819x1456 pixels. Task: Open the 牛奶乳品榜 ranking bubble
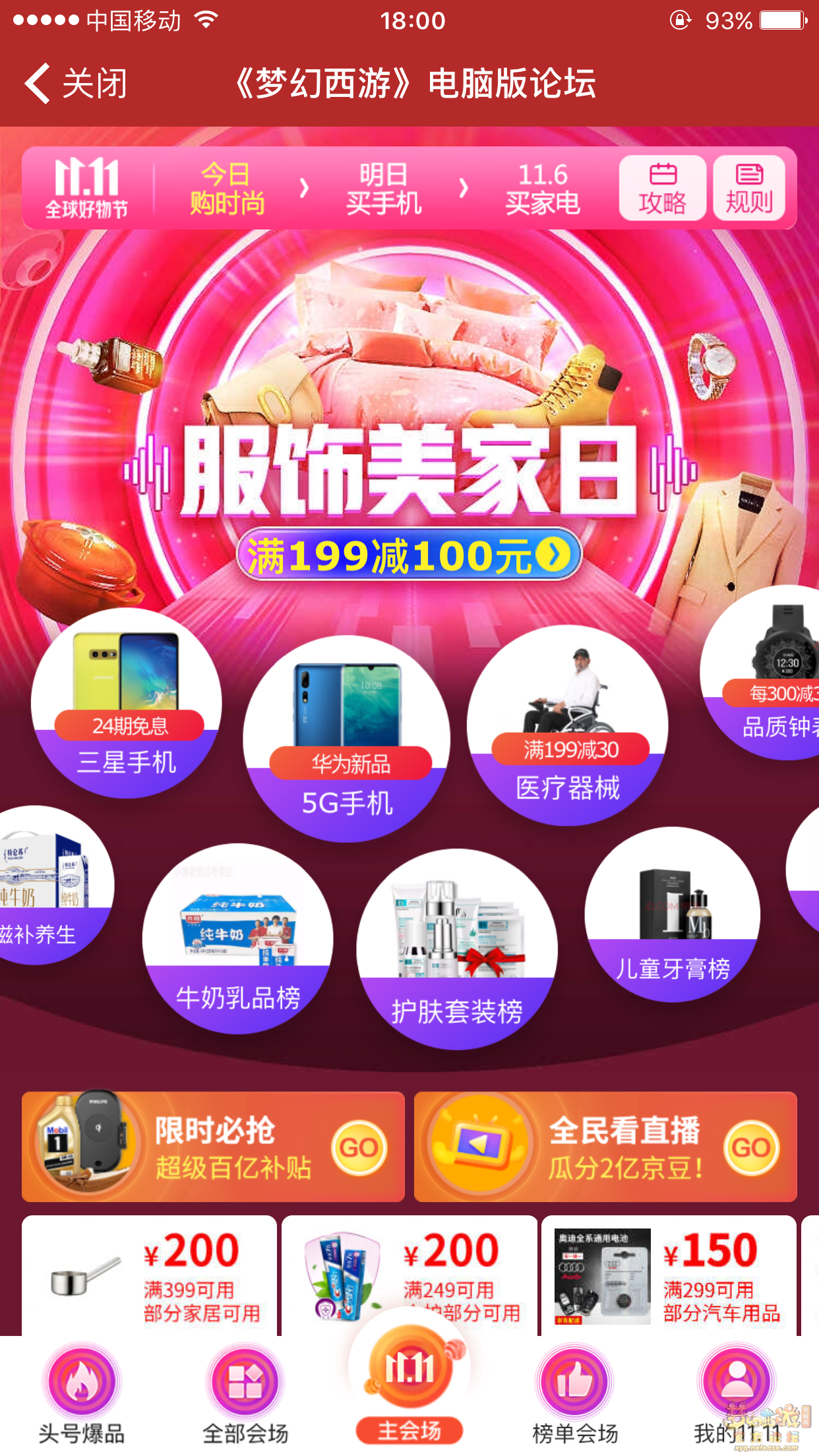coord(237,939)
